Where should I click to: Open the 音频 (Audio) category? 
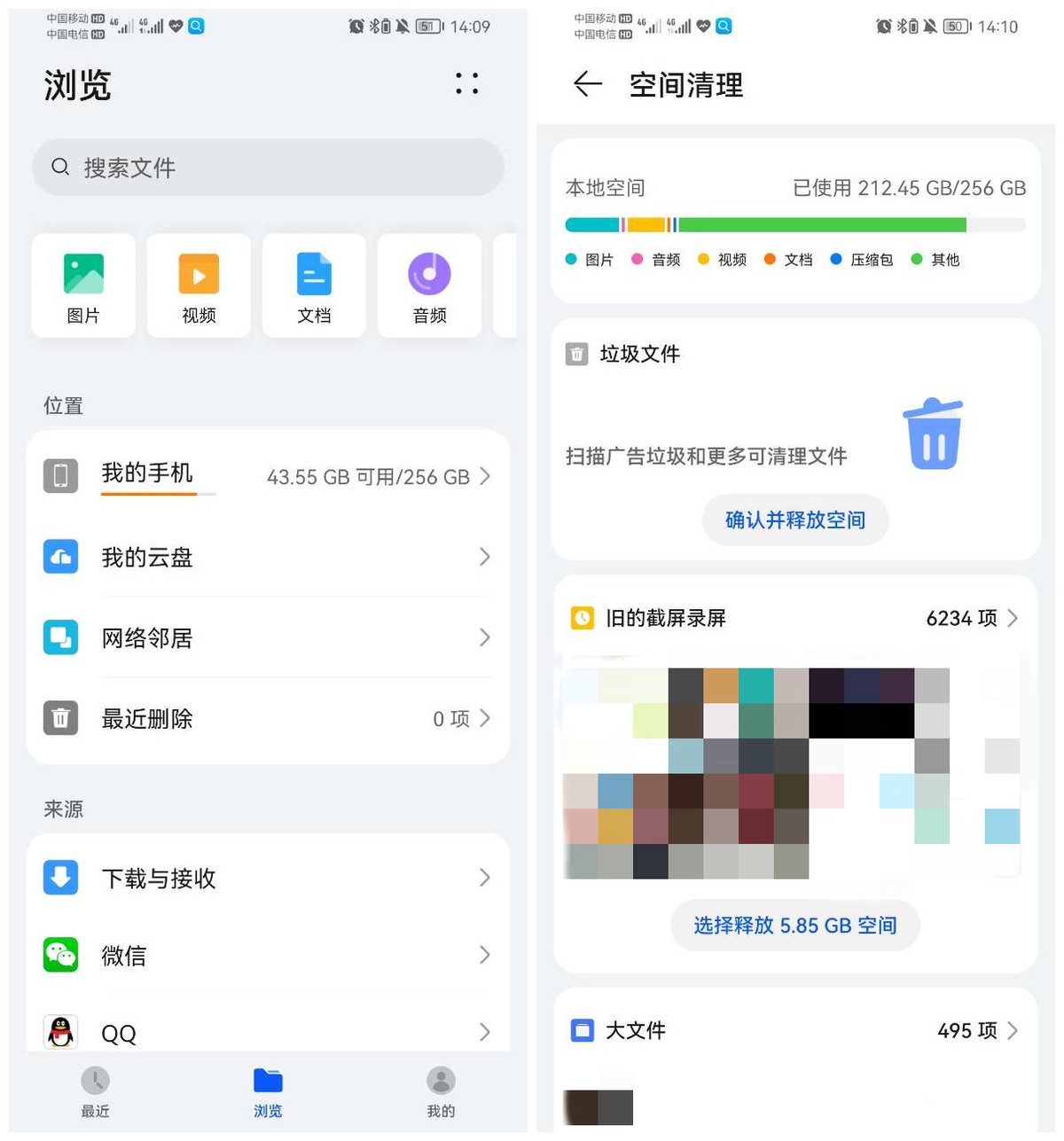tap(428, 285)
